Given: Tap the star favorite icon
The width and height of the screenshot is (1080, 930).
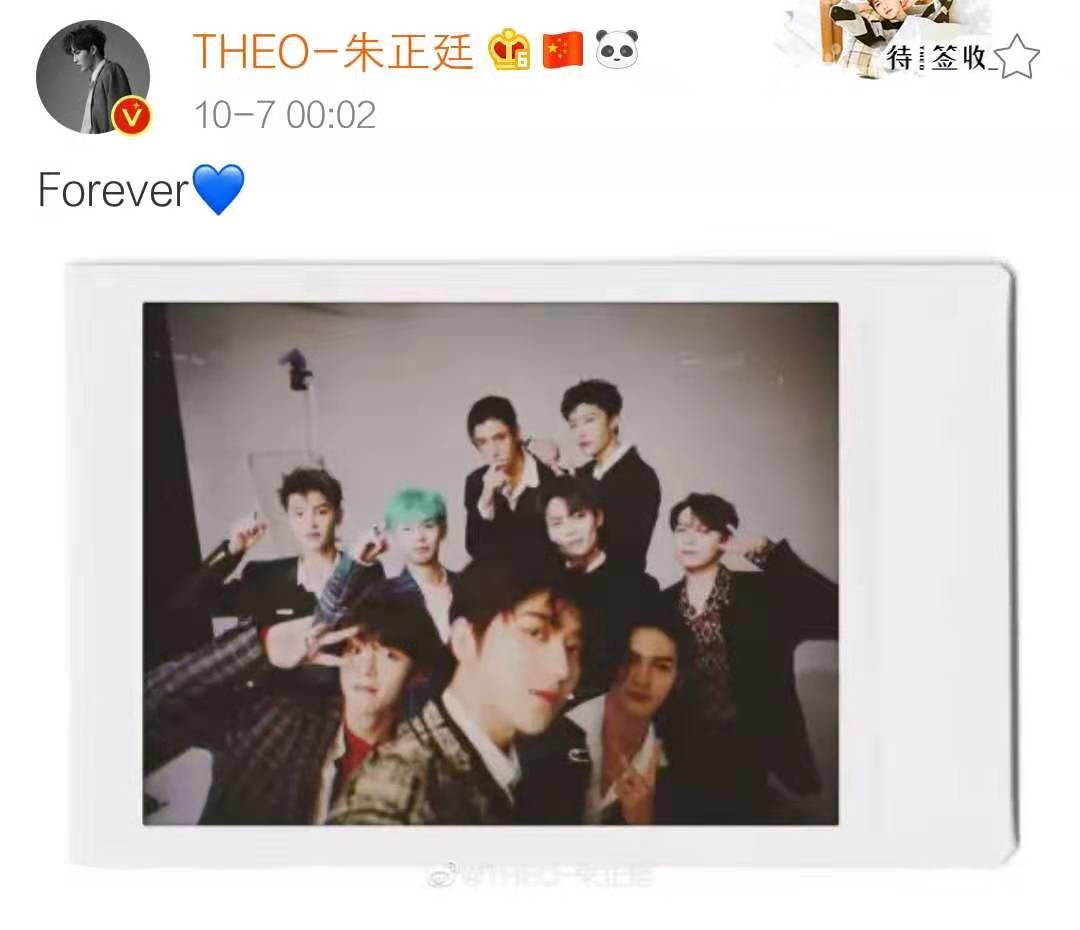Looking at the screenshot, I should [1018, 56].
